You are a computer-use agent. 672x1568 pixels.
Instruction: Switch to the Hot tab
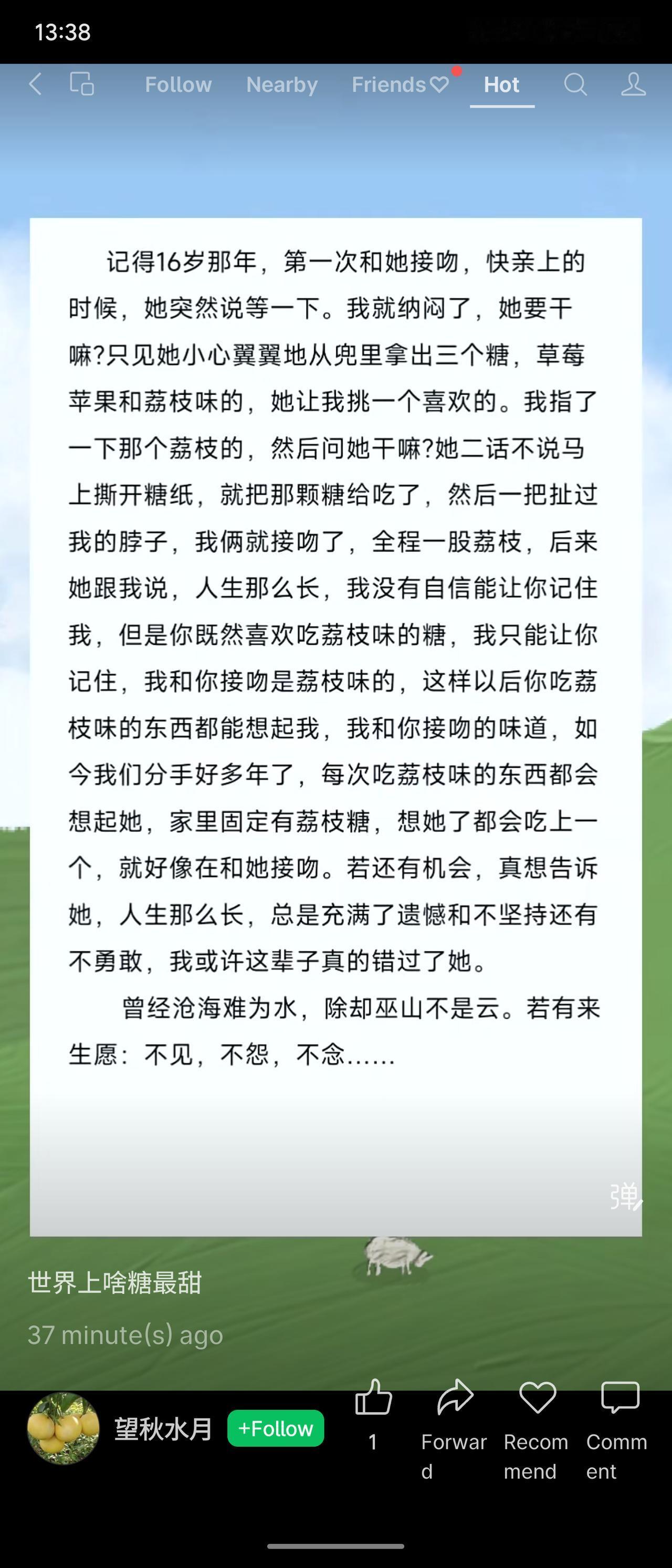pos(501,85)
